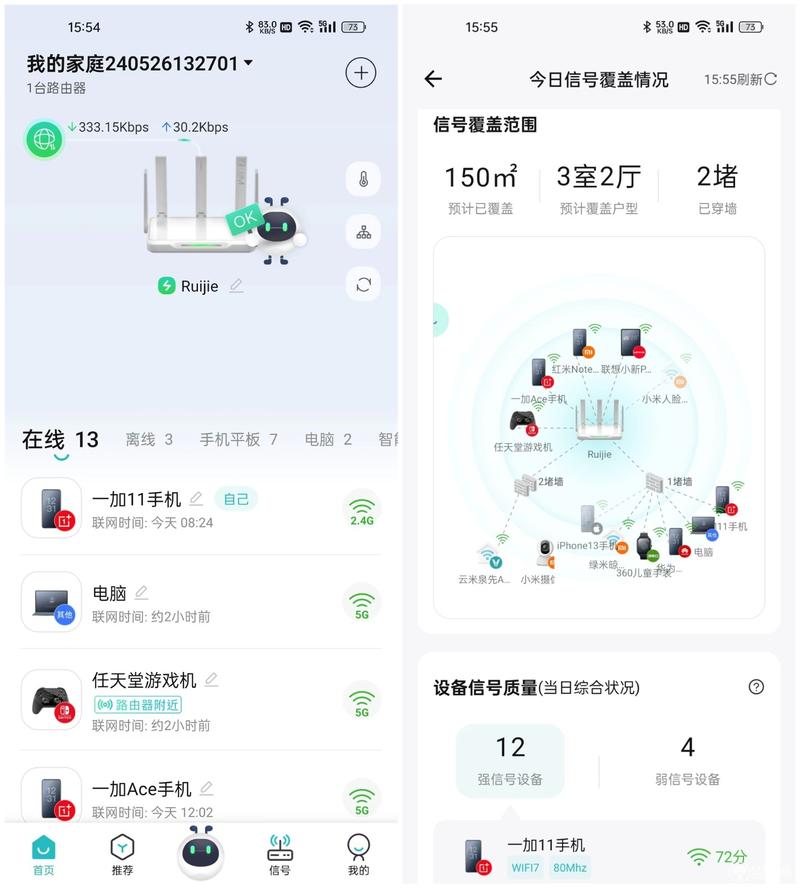This screenshot has width=800, height=888.
Task: Expand the 我的家庭 home dropdown
Action: 248,64
